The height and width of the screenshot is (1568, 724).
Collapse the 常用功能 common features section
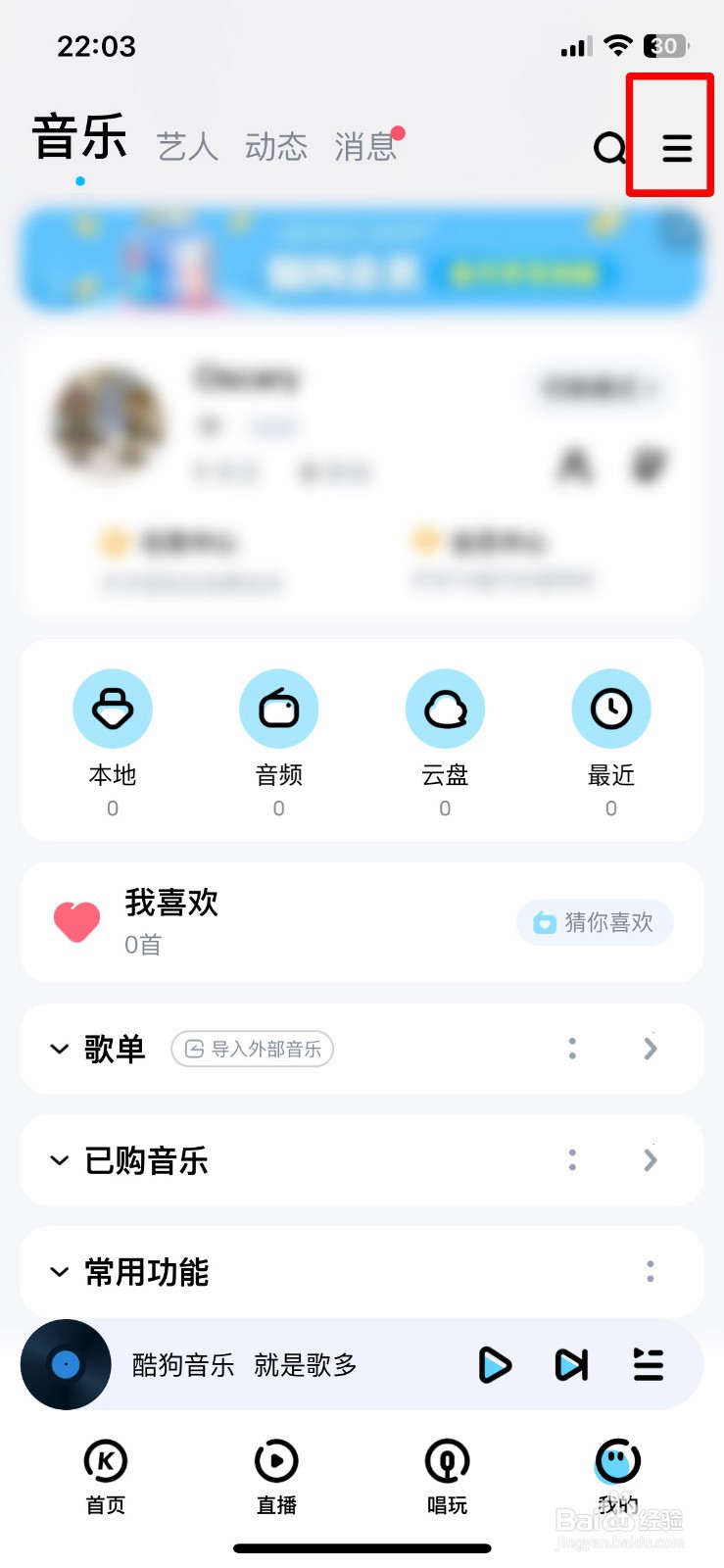(59, 1271)
